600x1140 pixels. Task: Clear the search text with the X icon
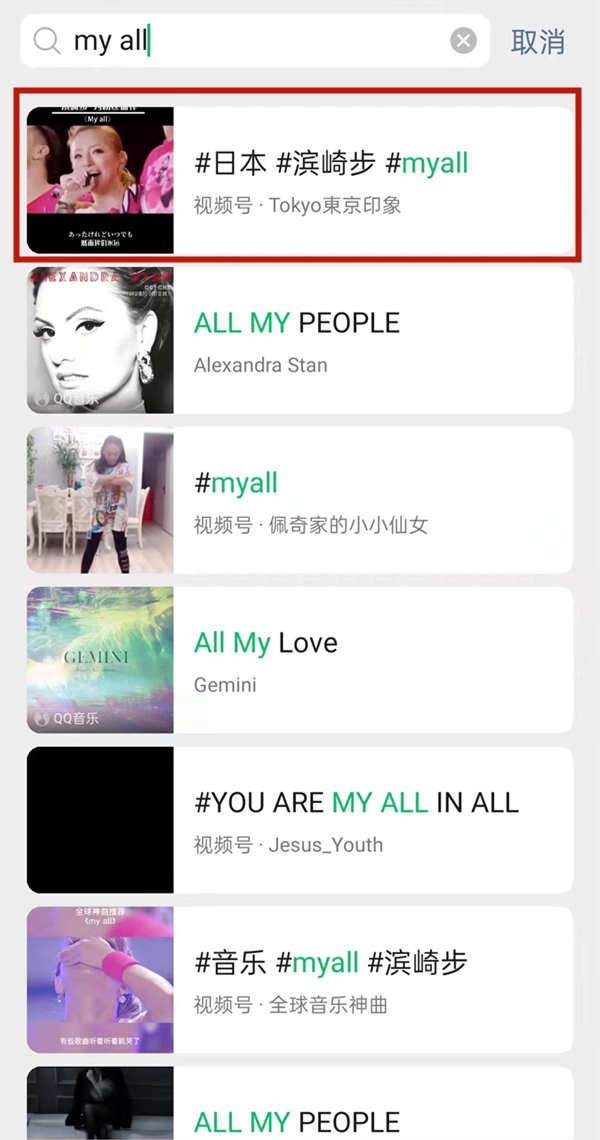click(463, 41)
